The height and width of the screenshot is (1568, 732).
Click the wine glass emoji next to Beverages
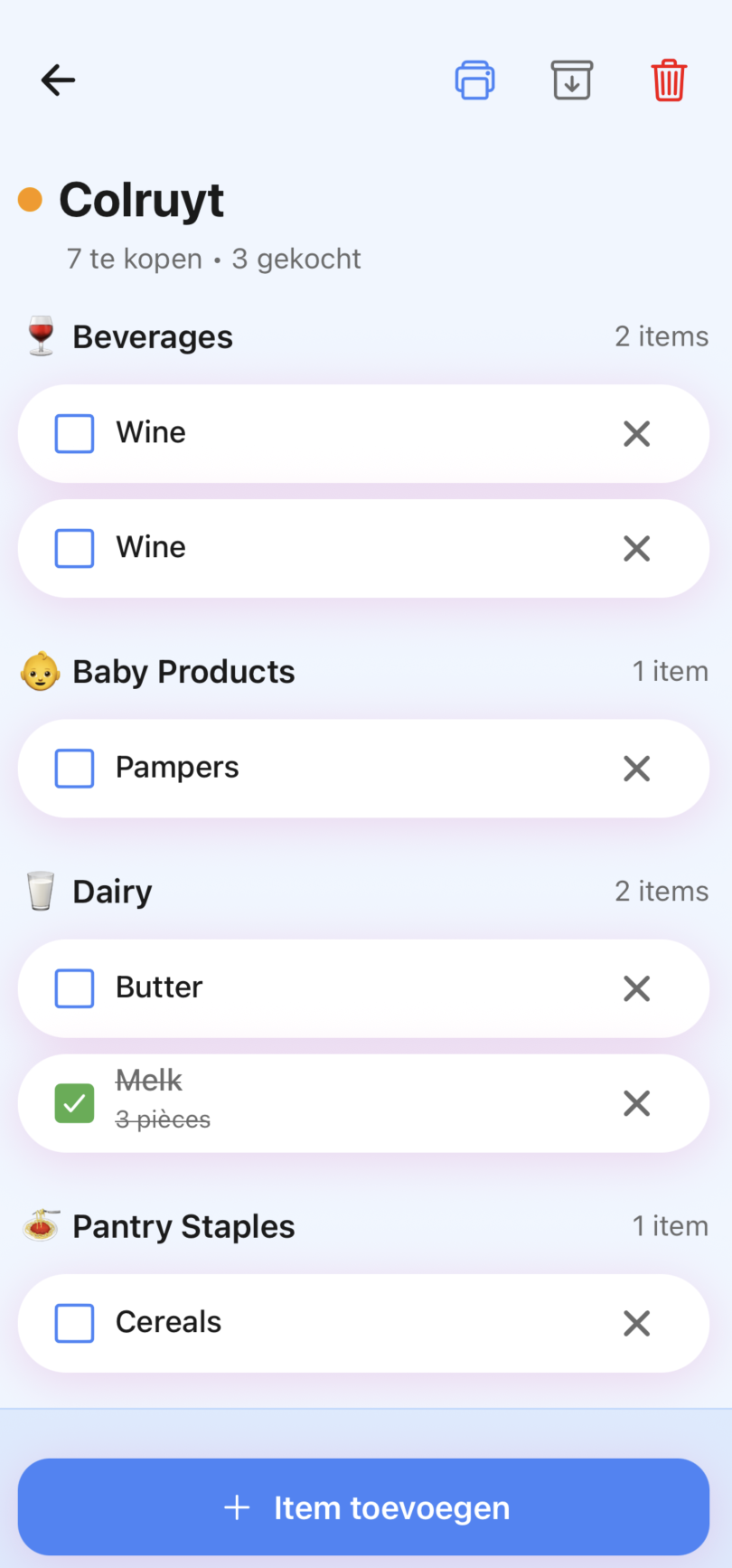coord(38,335)
